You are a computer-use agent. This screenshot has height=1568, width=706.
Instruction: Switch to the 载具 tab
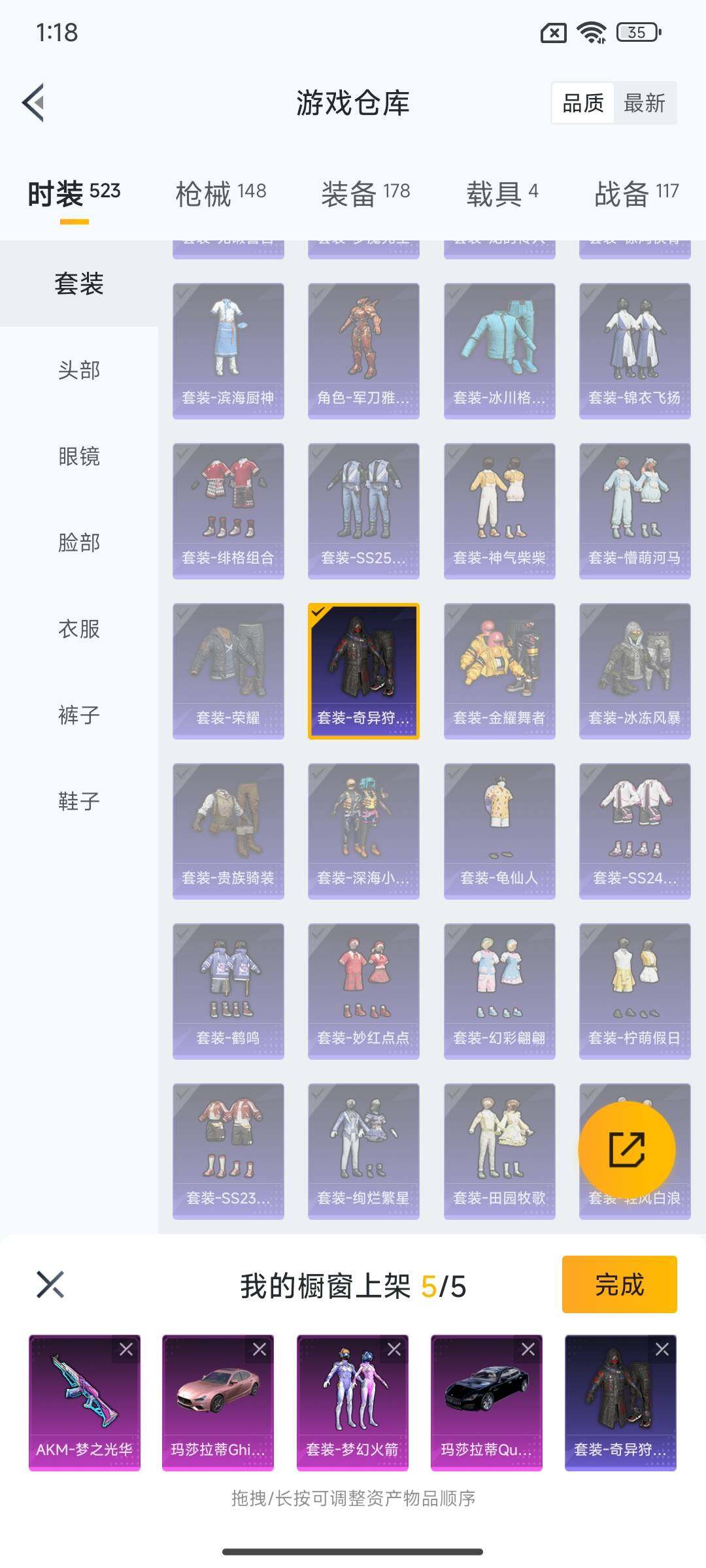coord(501,193)
